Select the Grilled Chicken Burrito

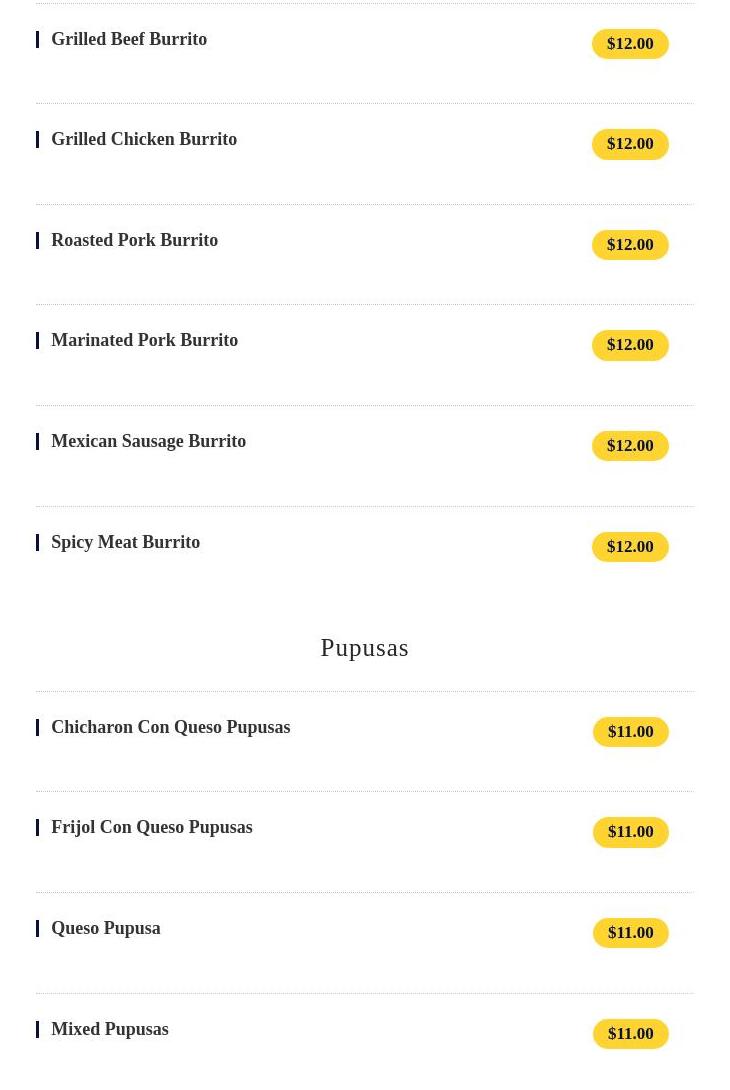[x=144, y=140]
